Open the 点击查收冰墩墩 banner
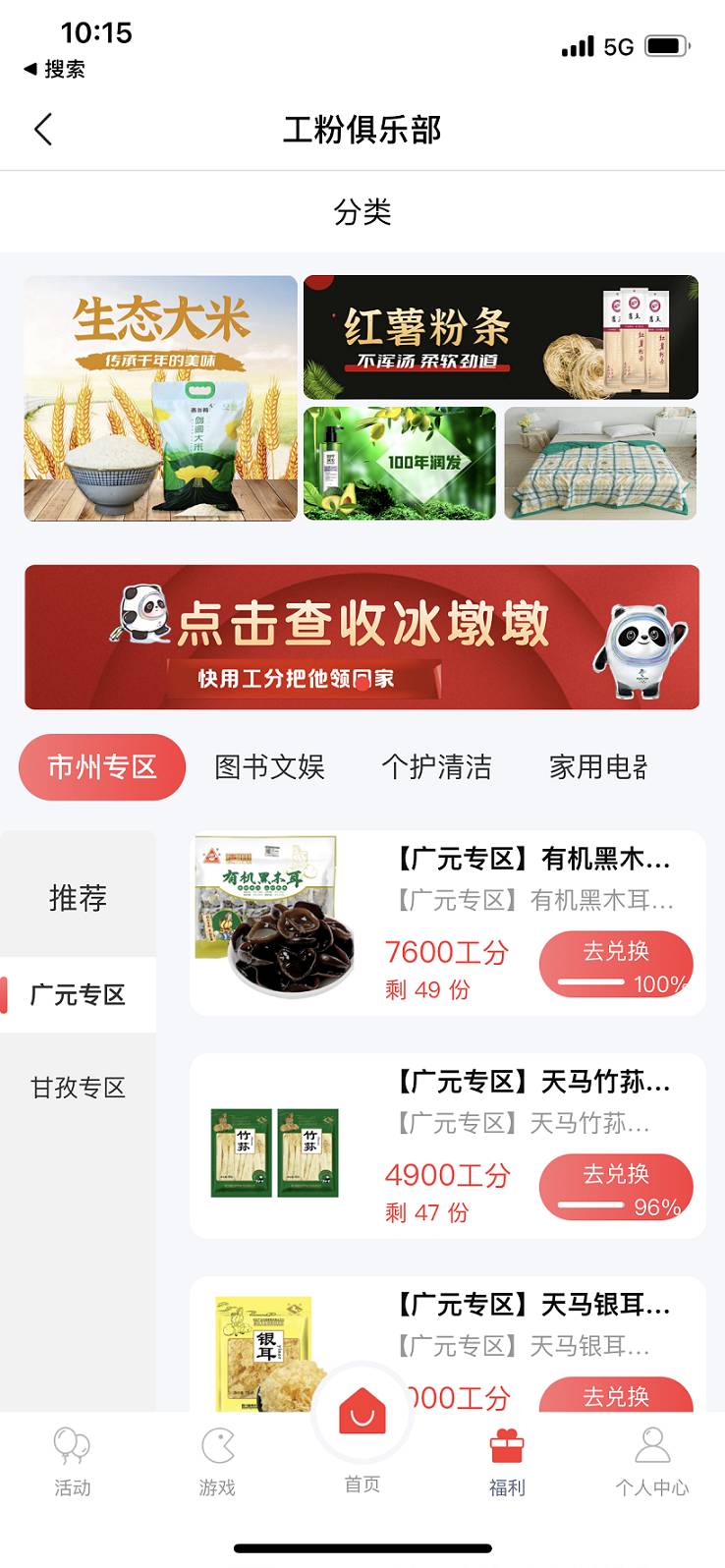Viewport: 725px width, 1568px height. (362, 637)
